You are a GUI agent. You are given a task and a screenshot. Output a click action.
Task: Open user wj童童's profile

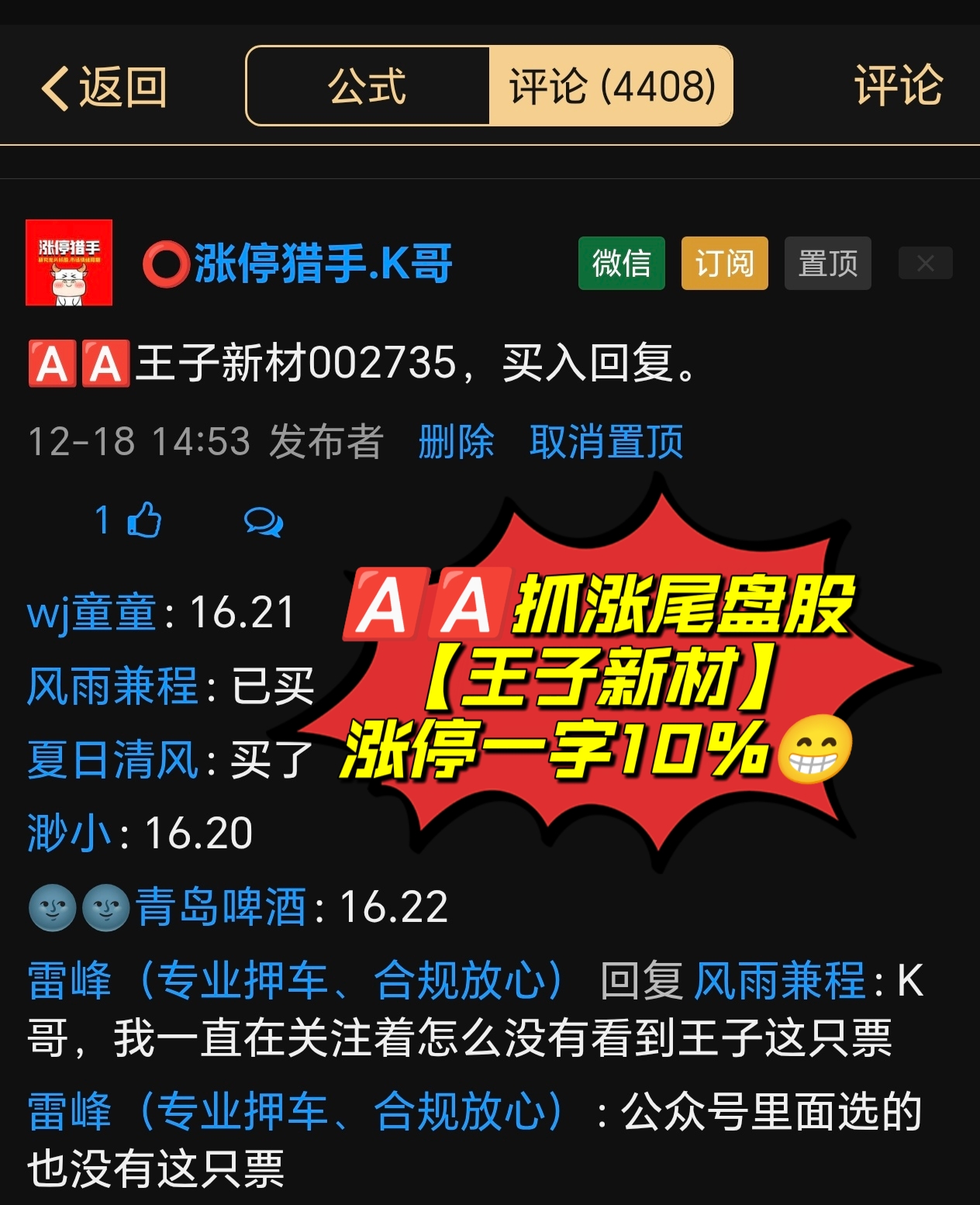(x=92, y=613)
